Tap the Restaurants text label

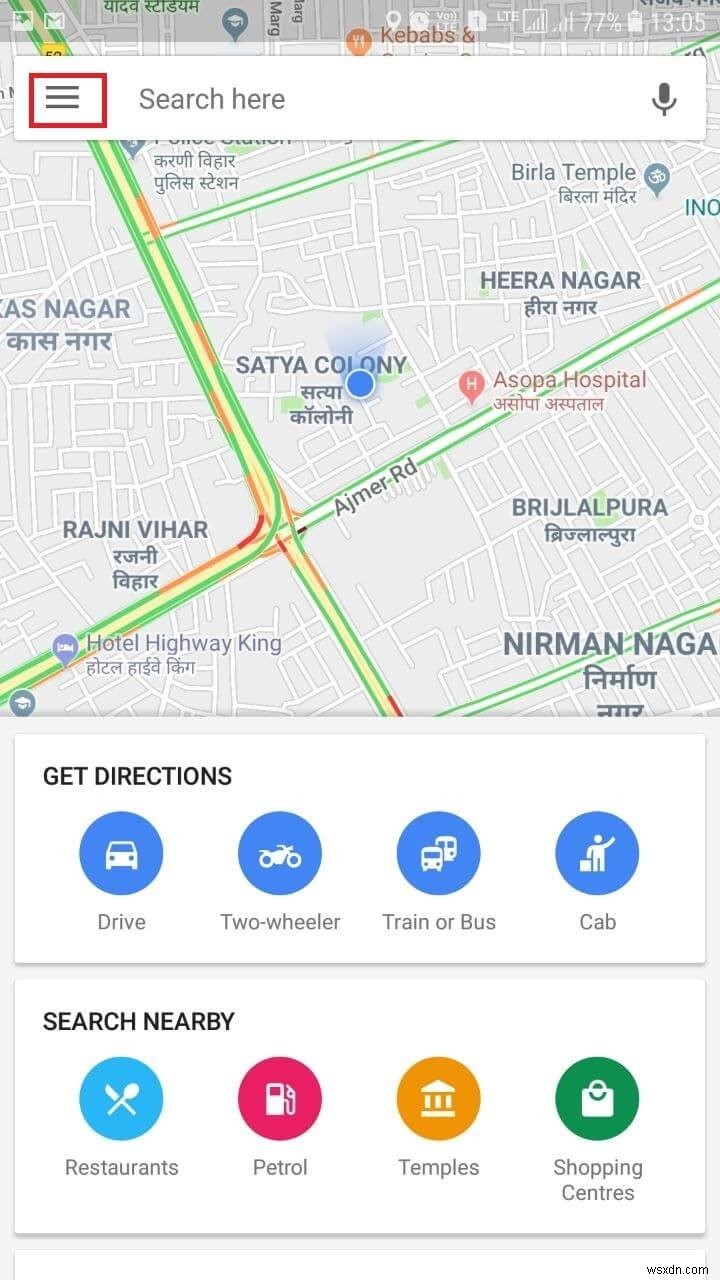click(x=121, y=1167)
